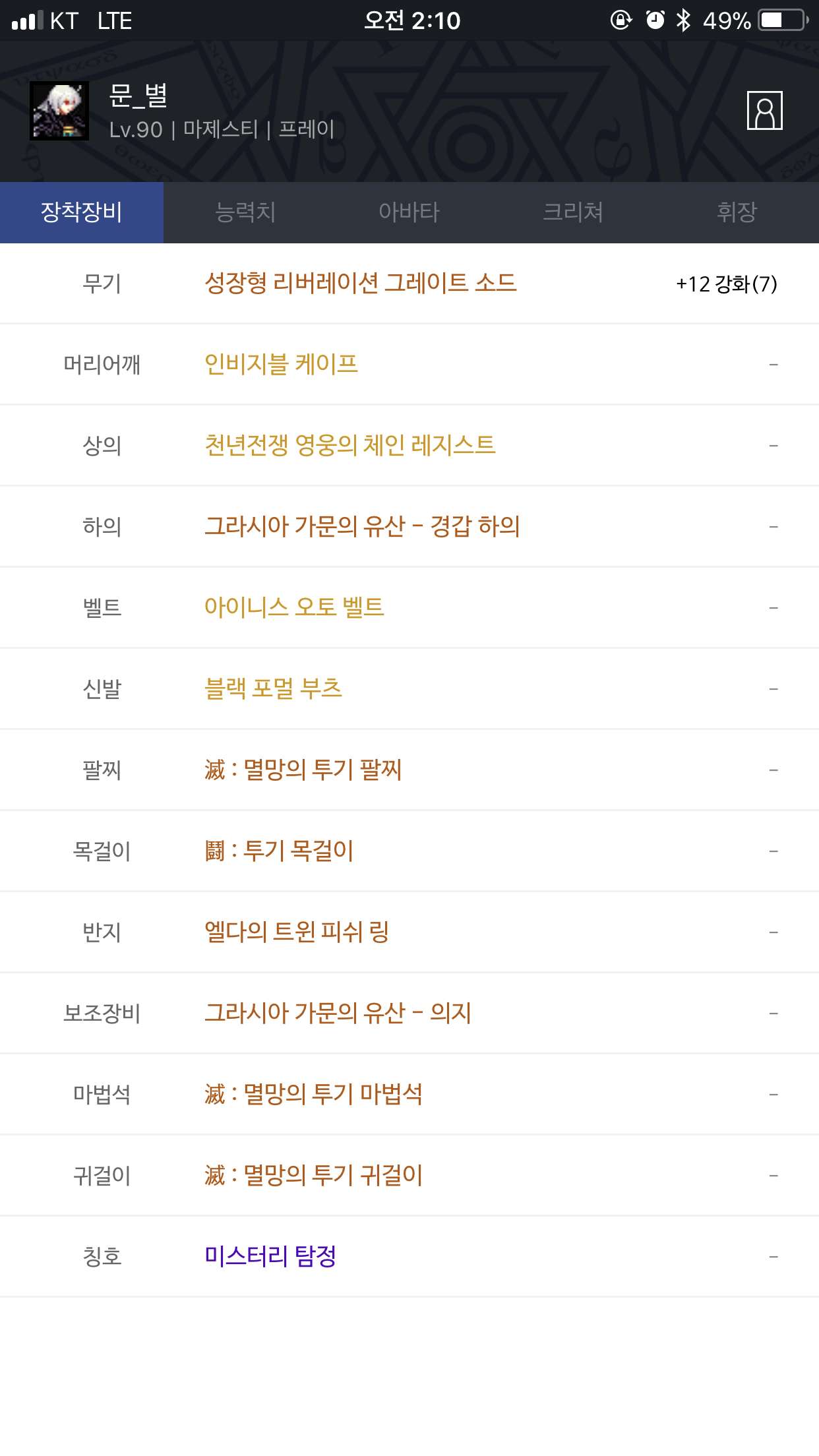Tap the 아이니스 오토 벨트 row
Image resolution: width=819 pixels, height=1456 pixels.
(x=409, y=607)
